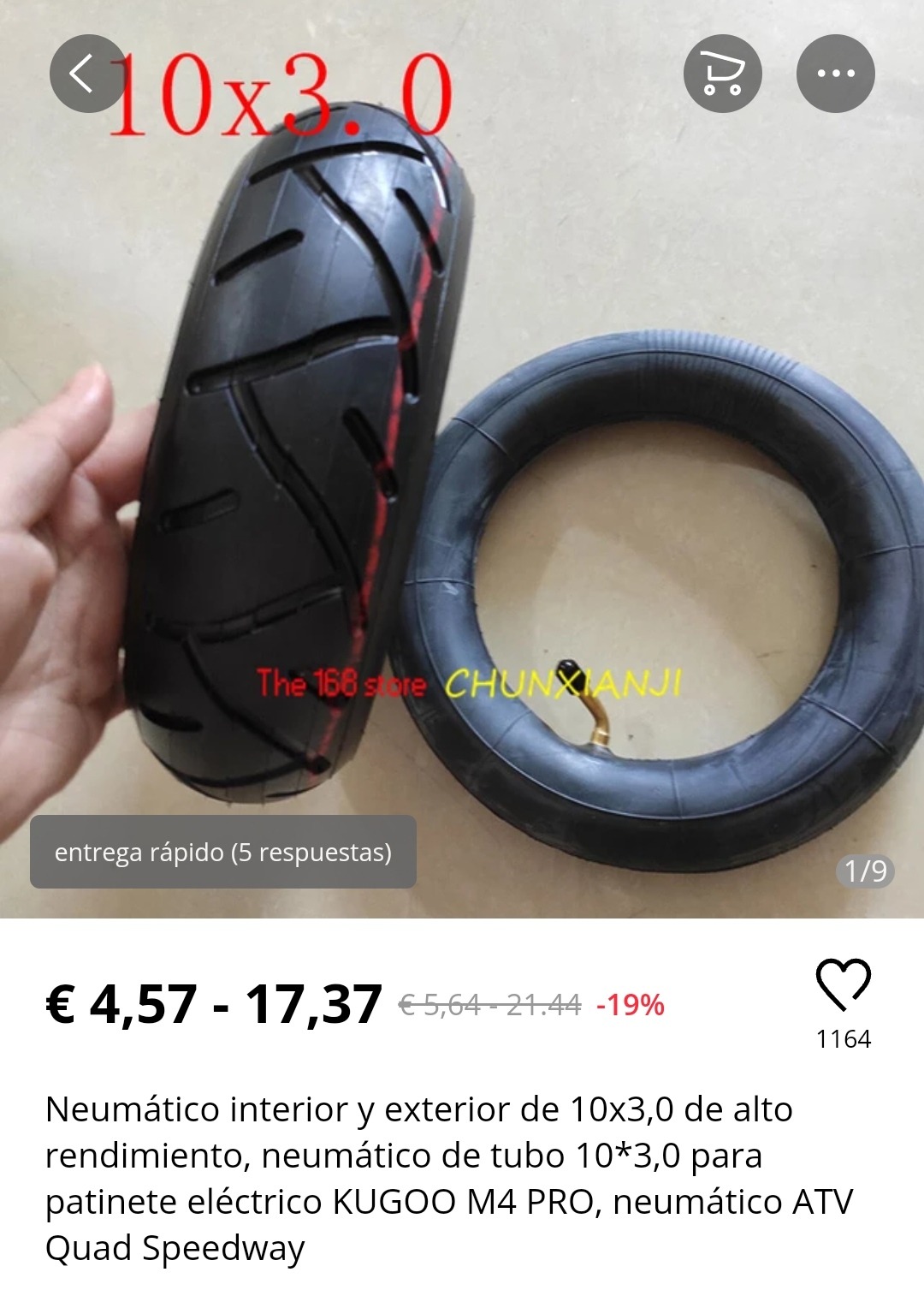This screenshot has height=1290, width=924.
Task: Open the shopping cart
Action: [x=722, y=74]
